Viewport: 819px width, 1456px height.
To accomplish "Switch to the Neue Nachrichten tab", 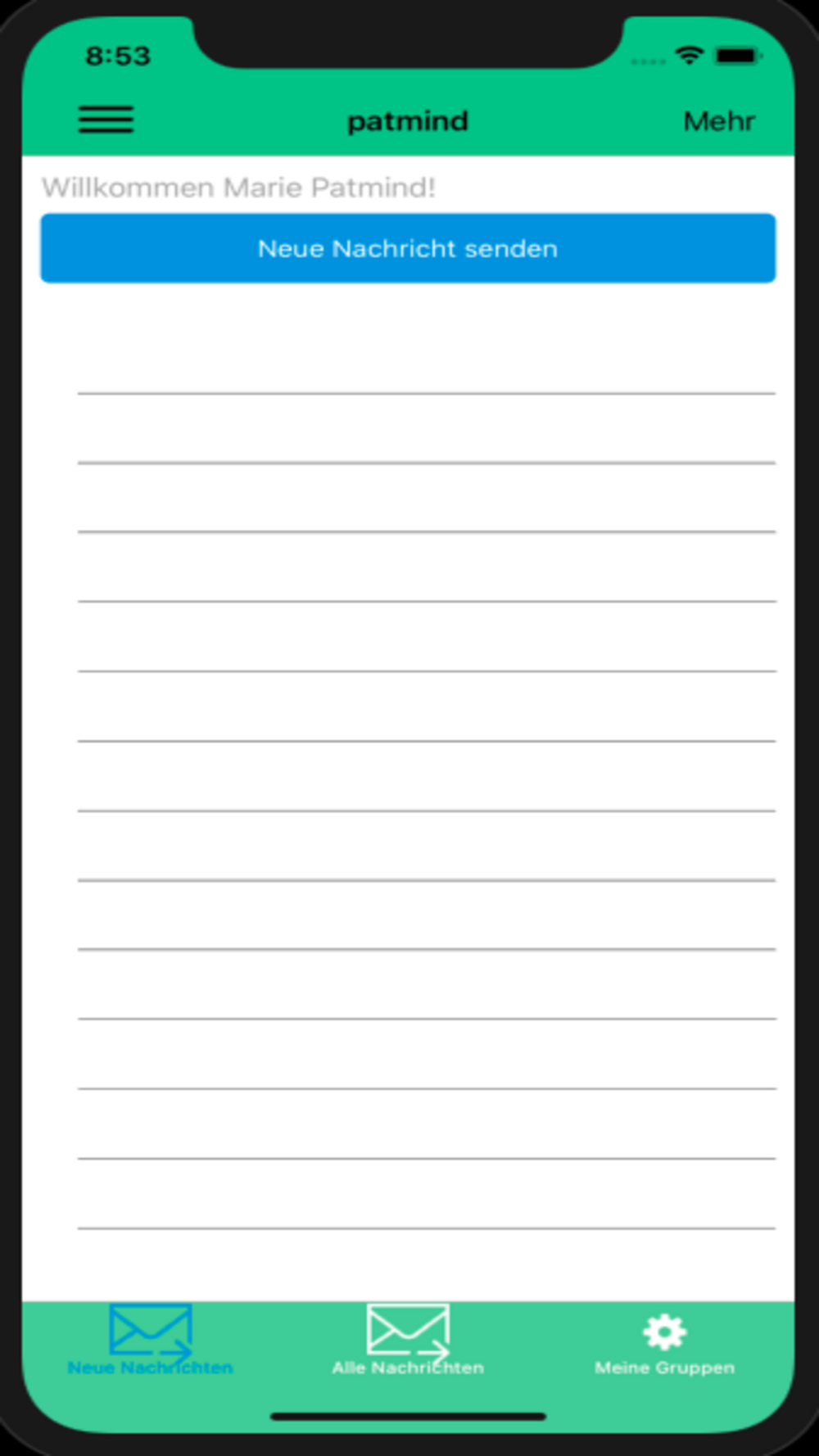I will click(x=151, y=1341).
